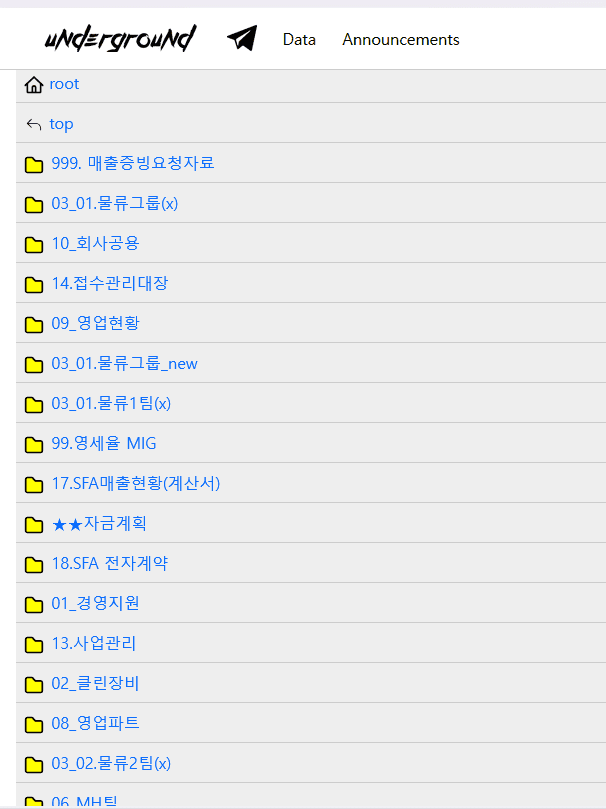Select folder 17.SFA매출현황(계산서)
The height and width of the screenshot is (809, 606).
pos(135,483)
